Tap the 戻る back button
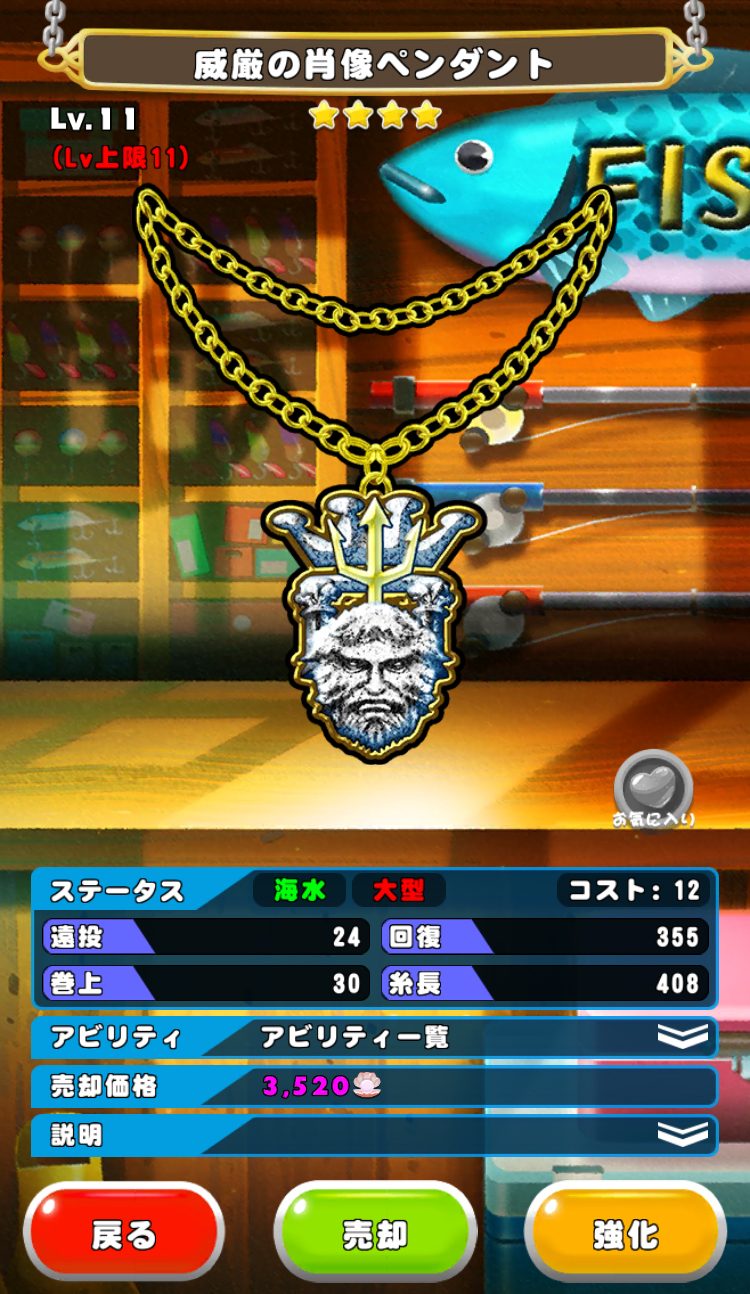The width and height of the screenshot is (750, 1294). tap(123, 1235)
